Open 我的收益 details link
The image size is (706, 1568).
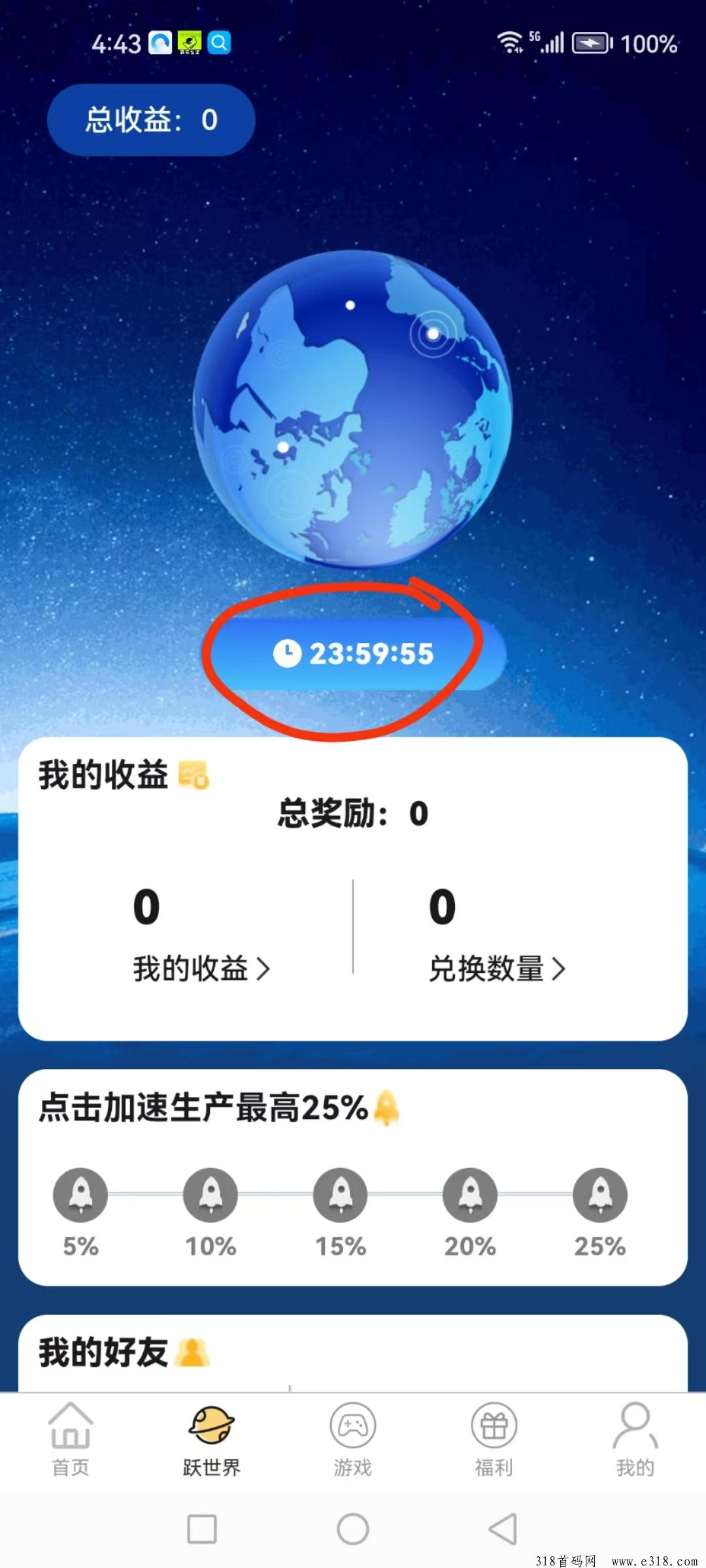pos(201,968)
